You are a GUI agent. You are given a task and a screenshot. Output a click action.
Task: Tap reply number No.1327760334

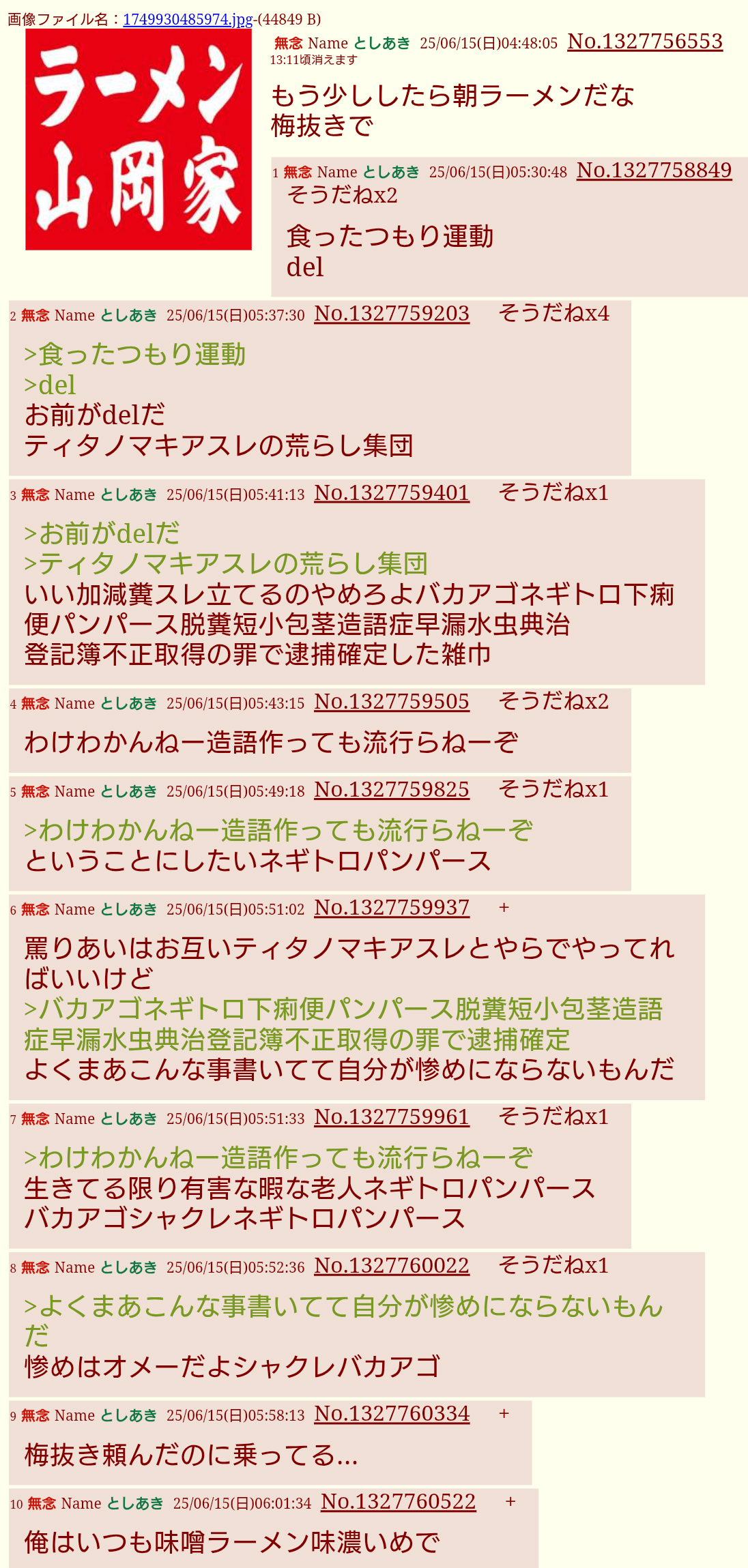pyautogui.click(x=392, y=1414)
